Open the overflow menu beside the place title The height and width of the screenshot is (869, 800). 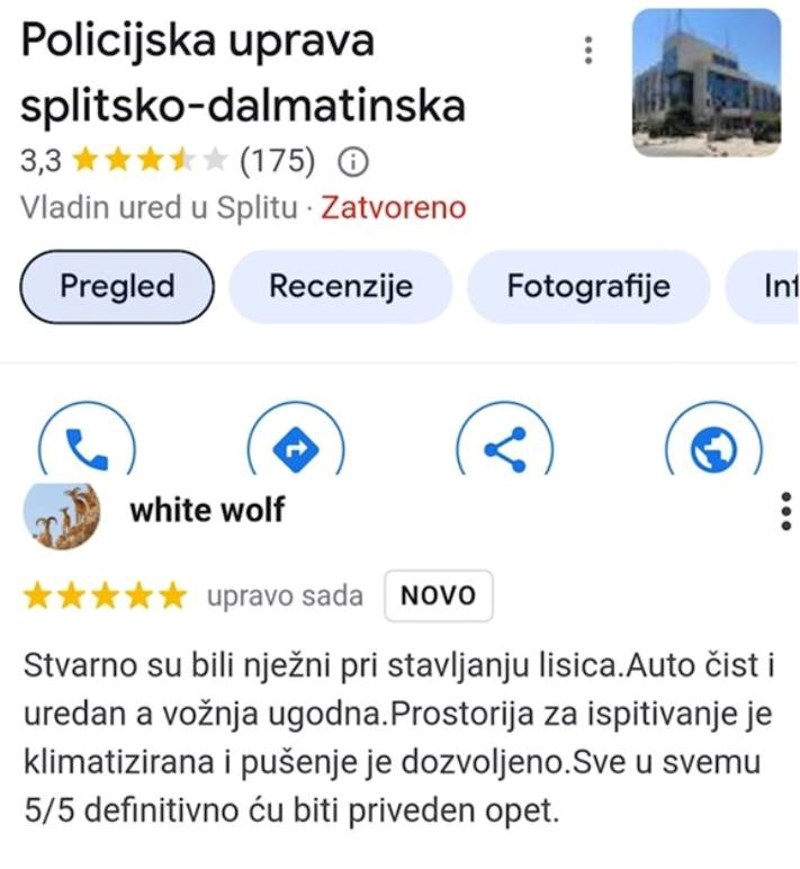point(589,49)
